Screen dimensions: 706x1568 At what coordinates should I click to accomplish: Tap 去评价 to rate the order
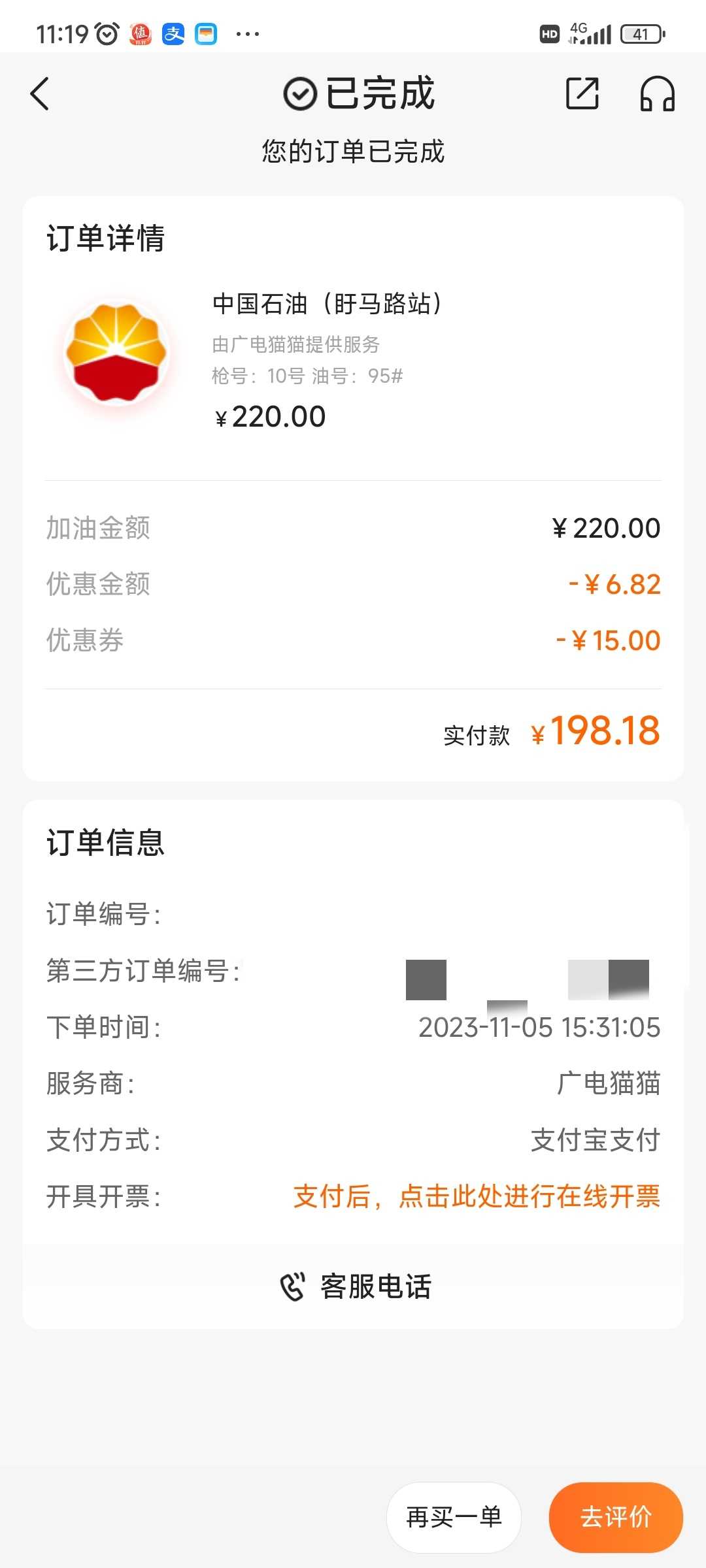pos(616,1517)
